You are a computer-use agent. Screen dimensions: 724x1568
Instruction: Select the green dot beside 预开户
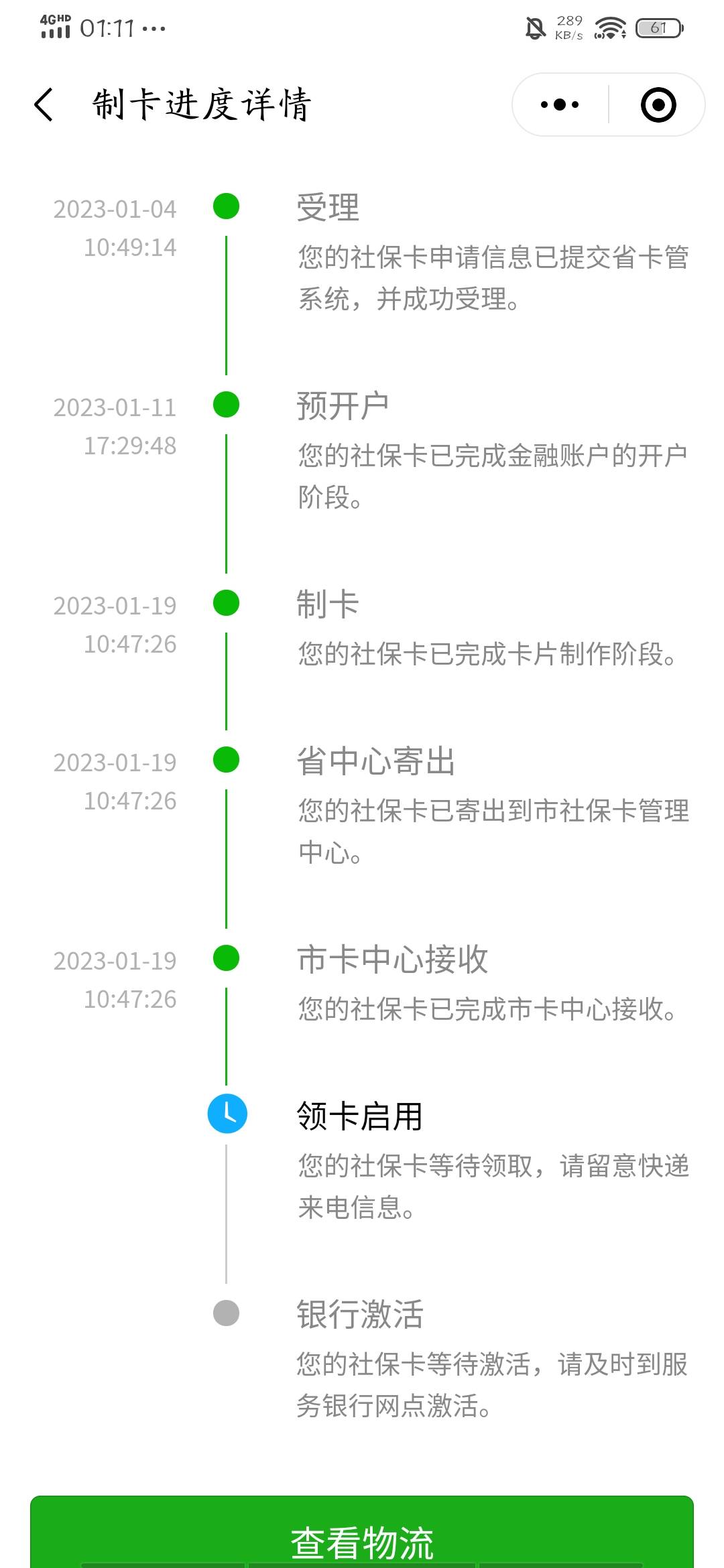[x=227, y=405]
